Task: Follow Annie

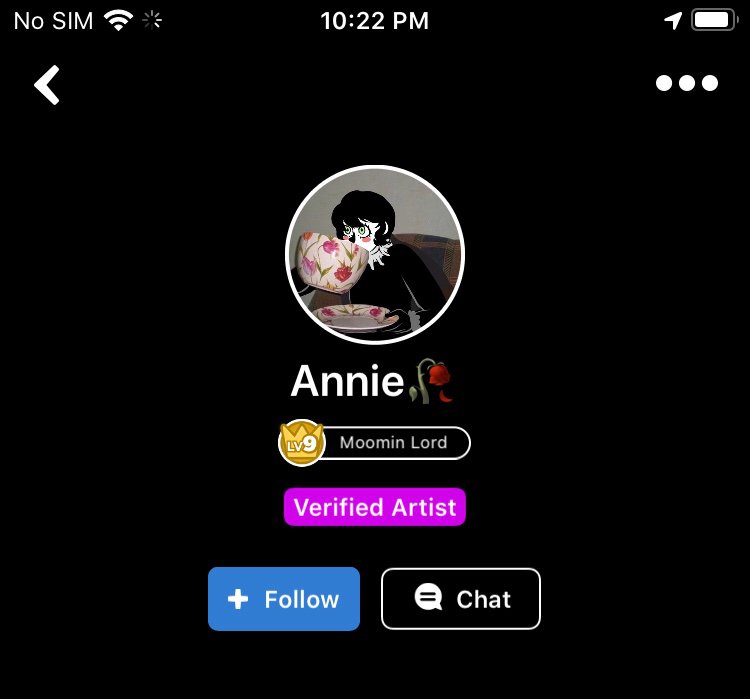Action: click(x=284, y=599)
